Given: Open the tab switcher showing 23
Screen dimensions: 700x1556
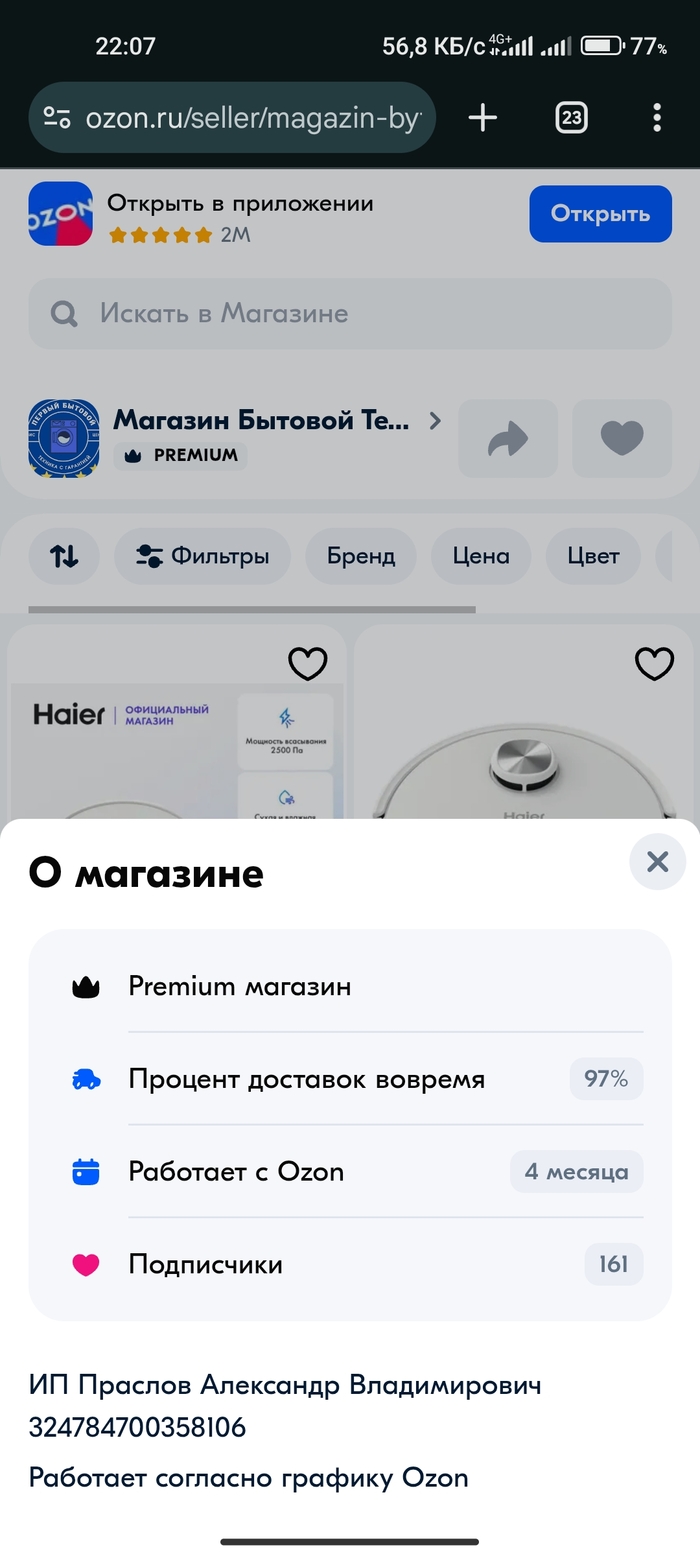Looking at the screenshot, I should coord(570,118).
